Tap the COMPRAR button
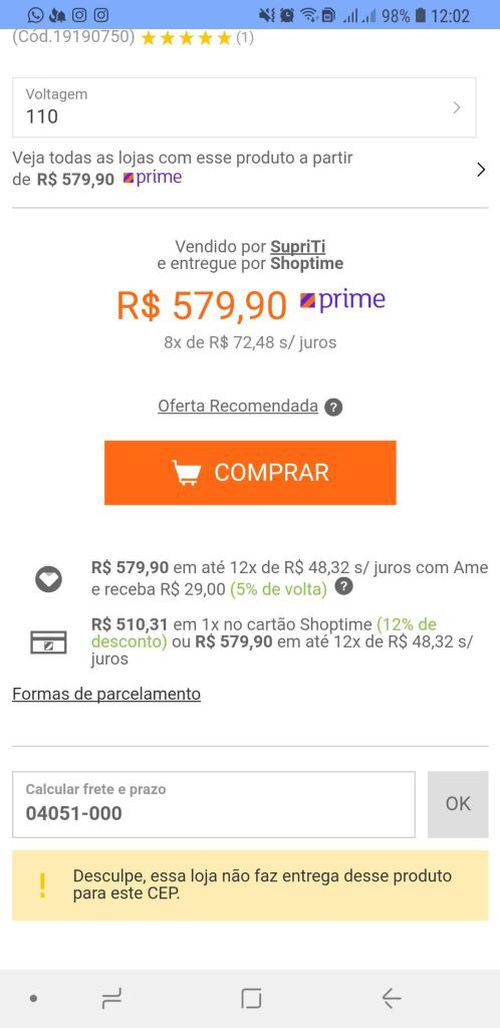500x1028 pixels. [x=250, y=473]
